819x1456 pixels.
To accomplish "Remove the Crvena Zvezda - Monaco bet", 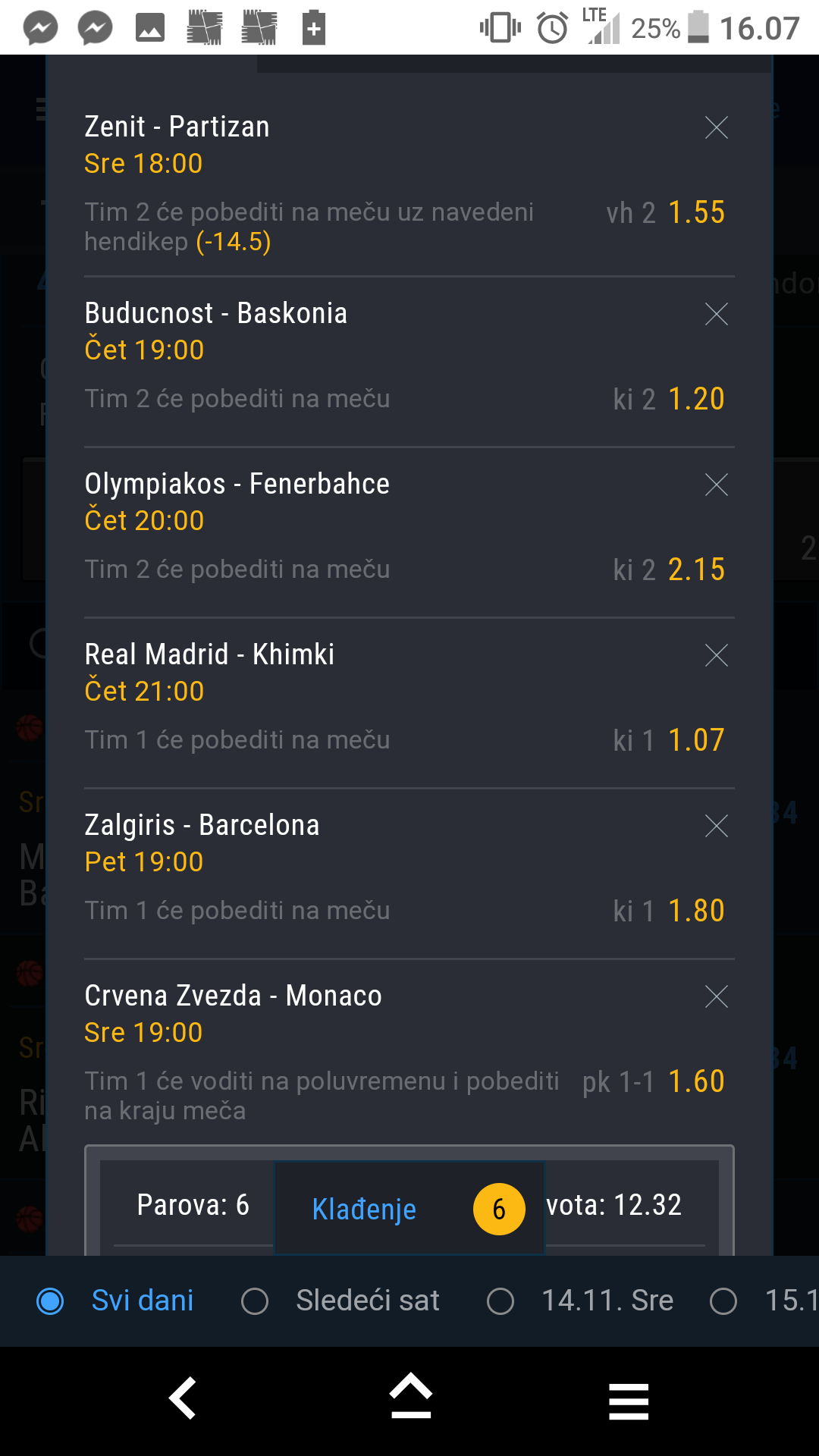I will click(716, 996).
